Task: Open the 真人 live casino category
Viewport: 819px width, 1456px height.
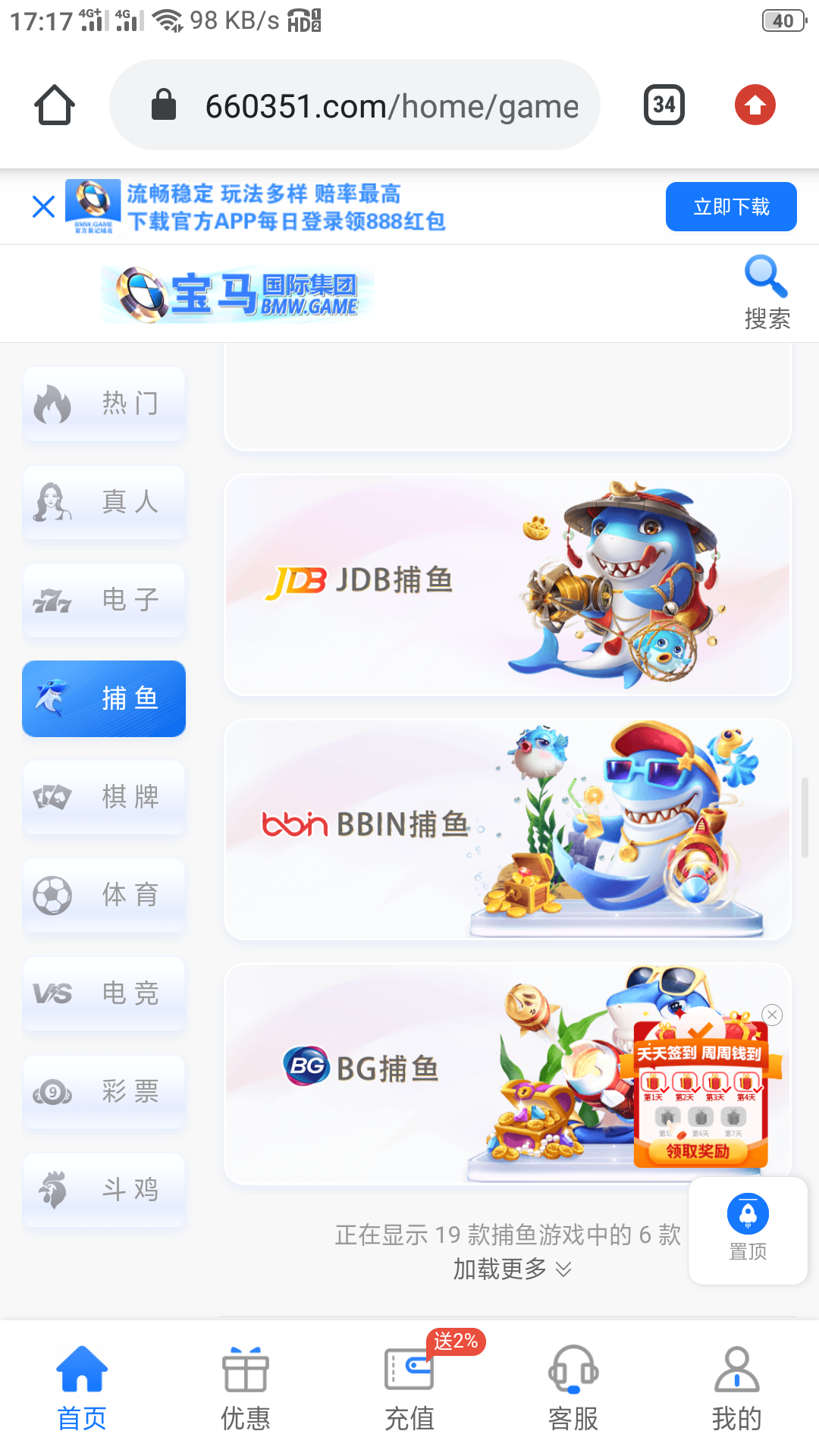Action: point(104,503)
